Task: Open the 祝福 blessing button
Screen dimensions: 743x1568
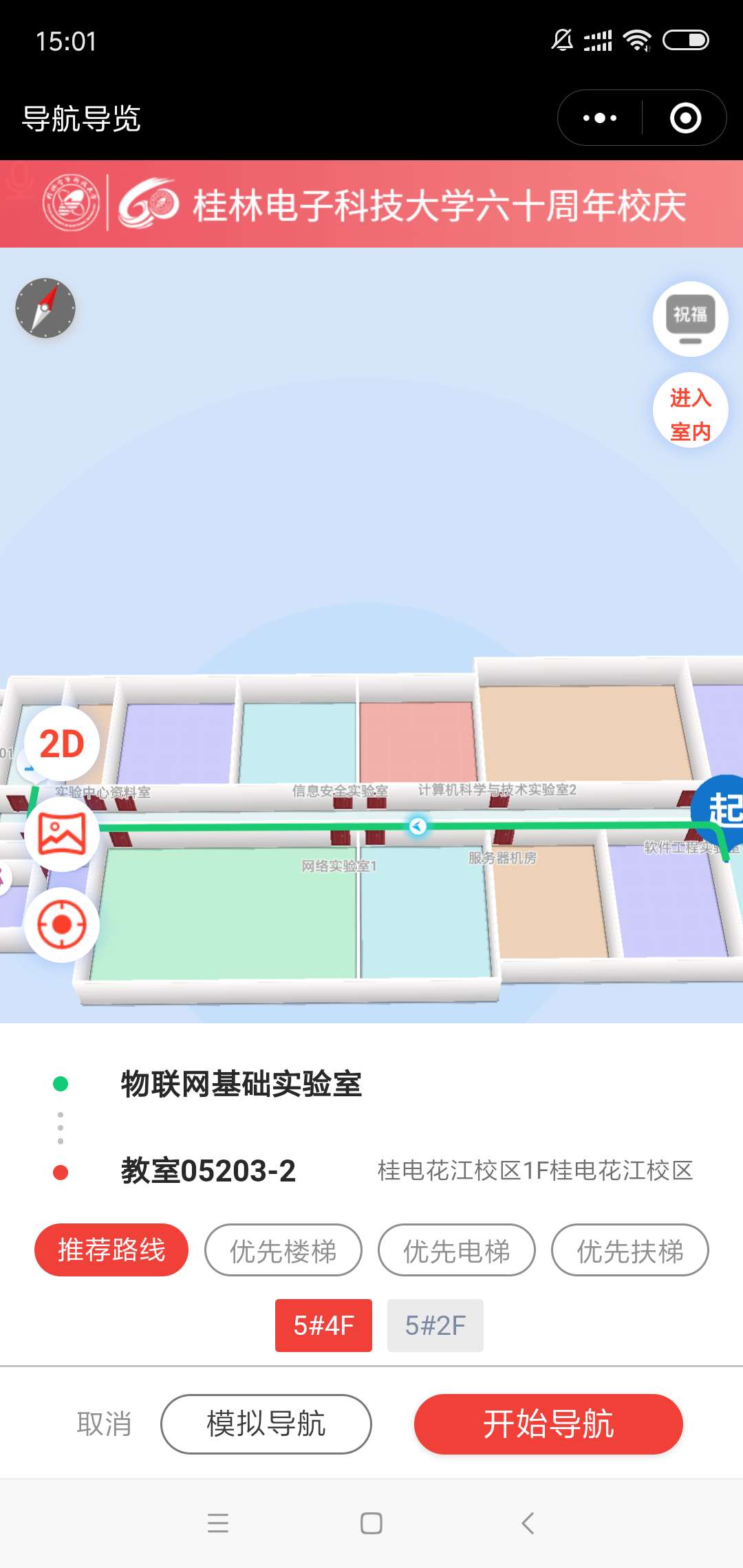Action: coord(690,318)
